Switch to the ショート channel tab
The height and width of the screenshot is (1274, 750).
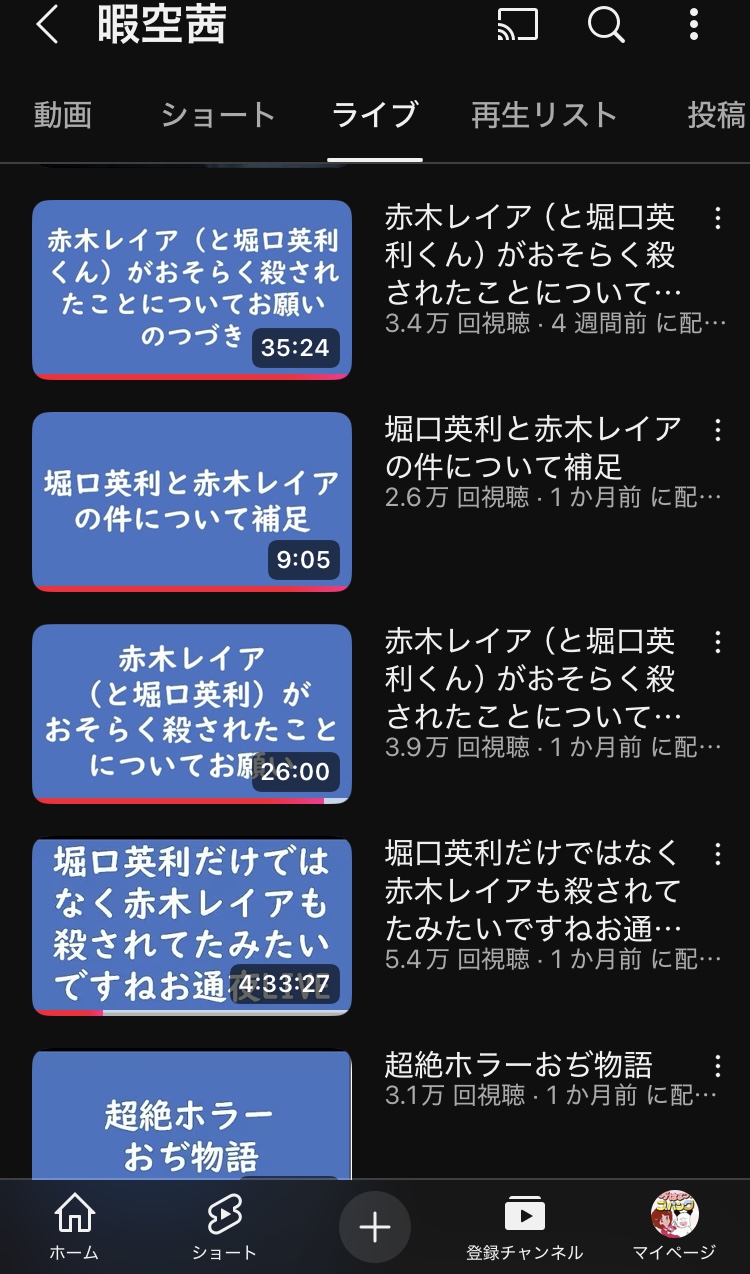[217, 115]
